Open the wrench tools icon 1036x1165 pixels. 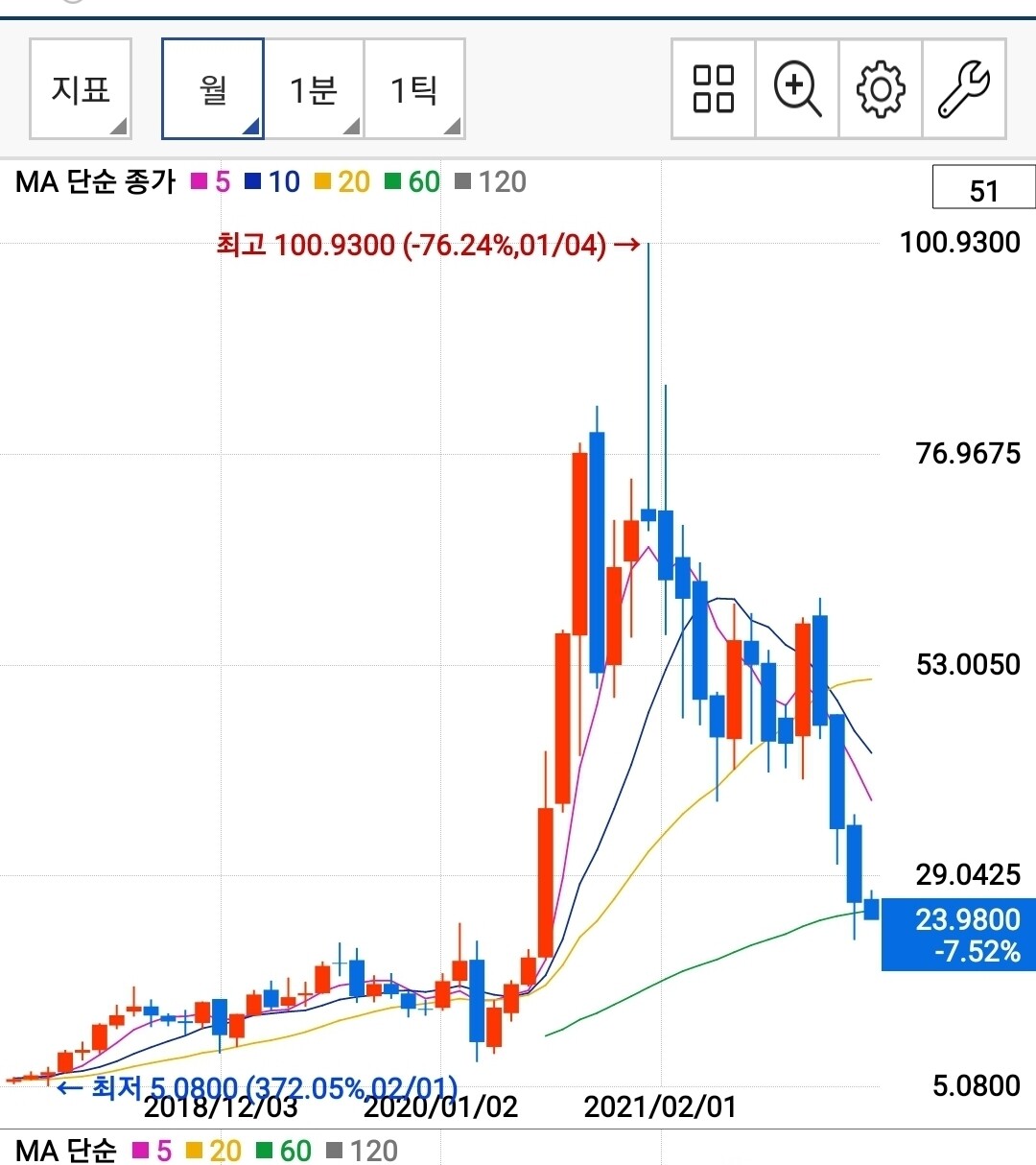(x=963, y=89)
